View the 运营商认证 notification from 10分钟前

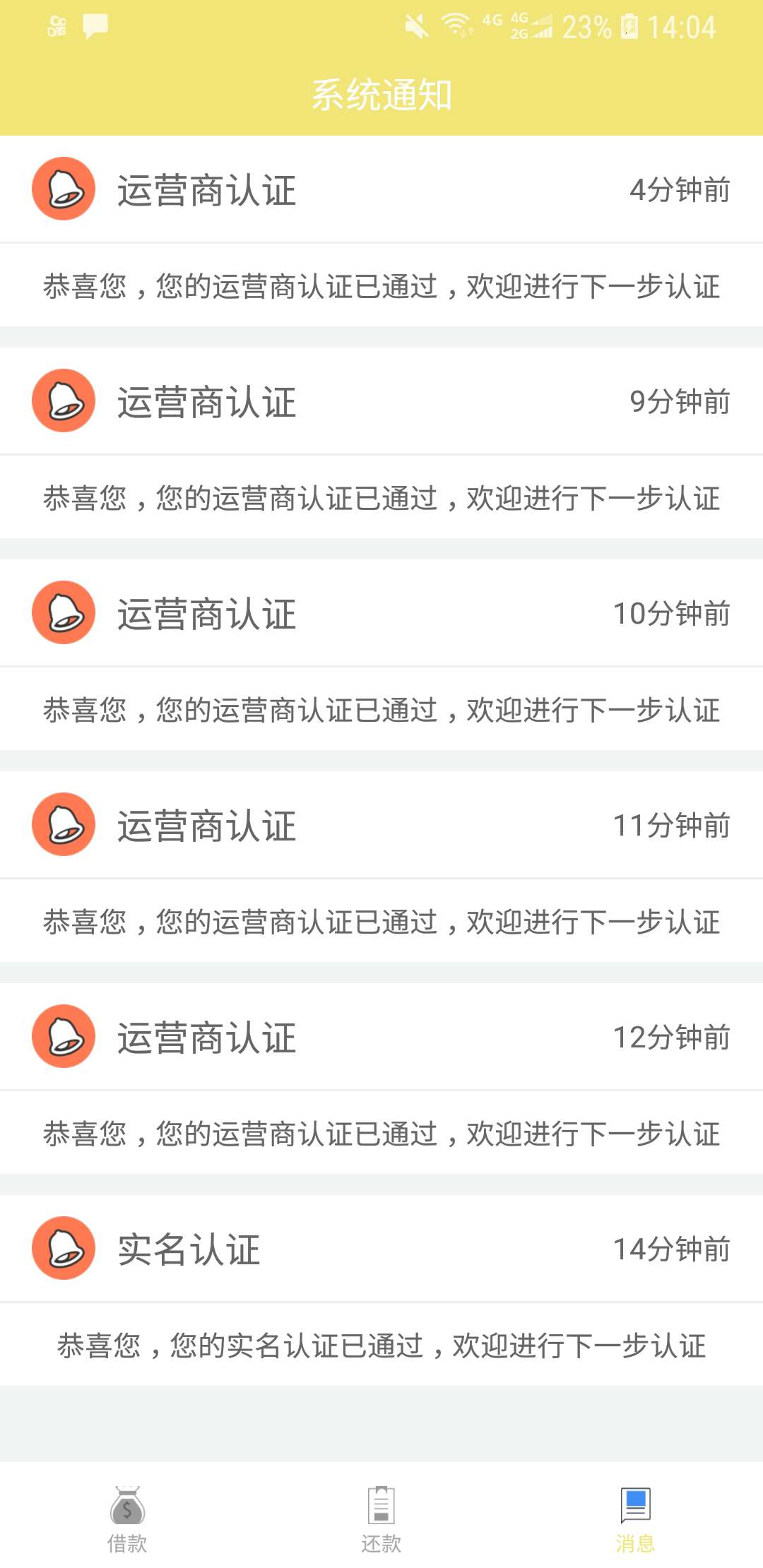381,655
